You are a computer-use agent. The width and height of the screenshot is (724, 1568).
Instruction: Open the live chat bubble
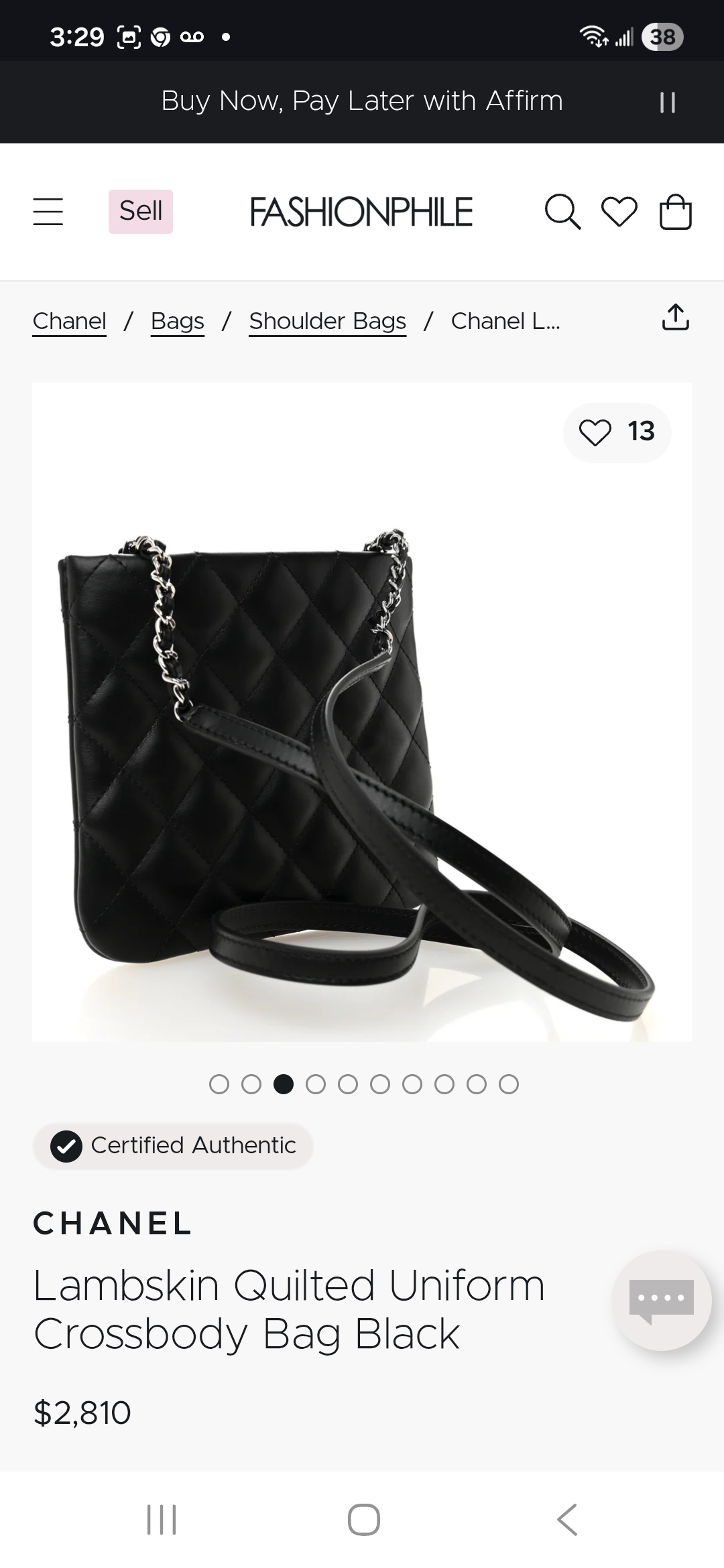click(x=661, y=1300)
